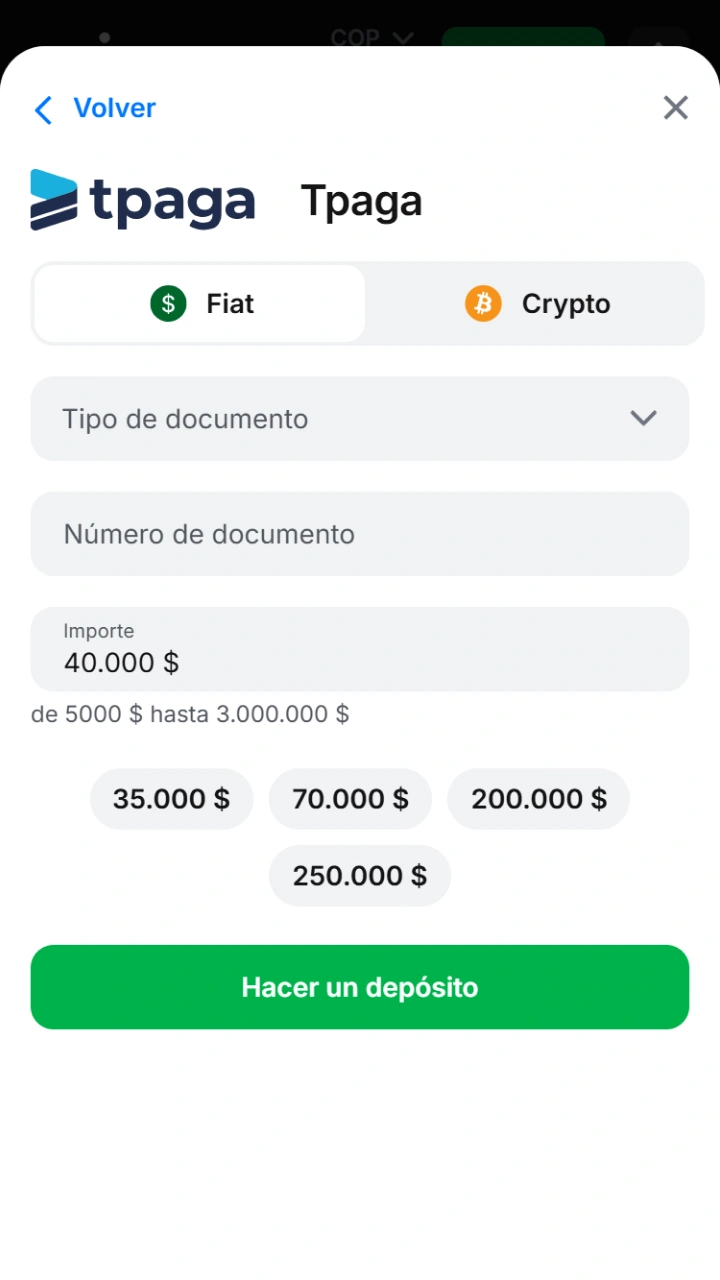Screen dimensions: 720x1280
Task: Close the Tpaga deposit sheet
Action: pyautogui.click(x=676, y=108)
